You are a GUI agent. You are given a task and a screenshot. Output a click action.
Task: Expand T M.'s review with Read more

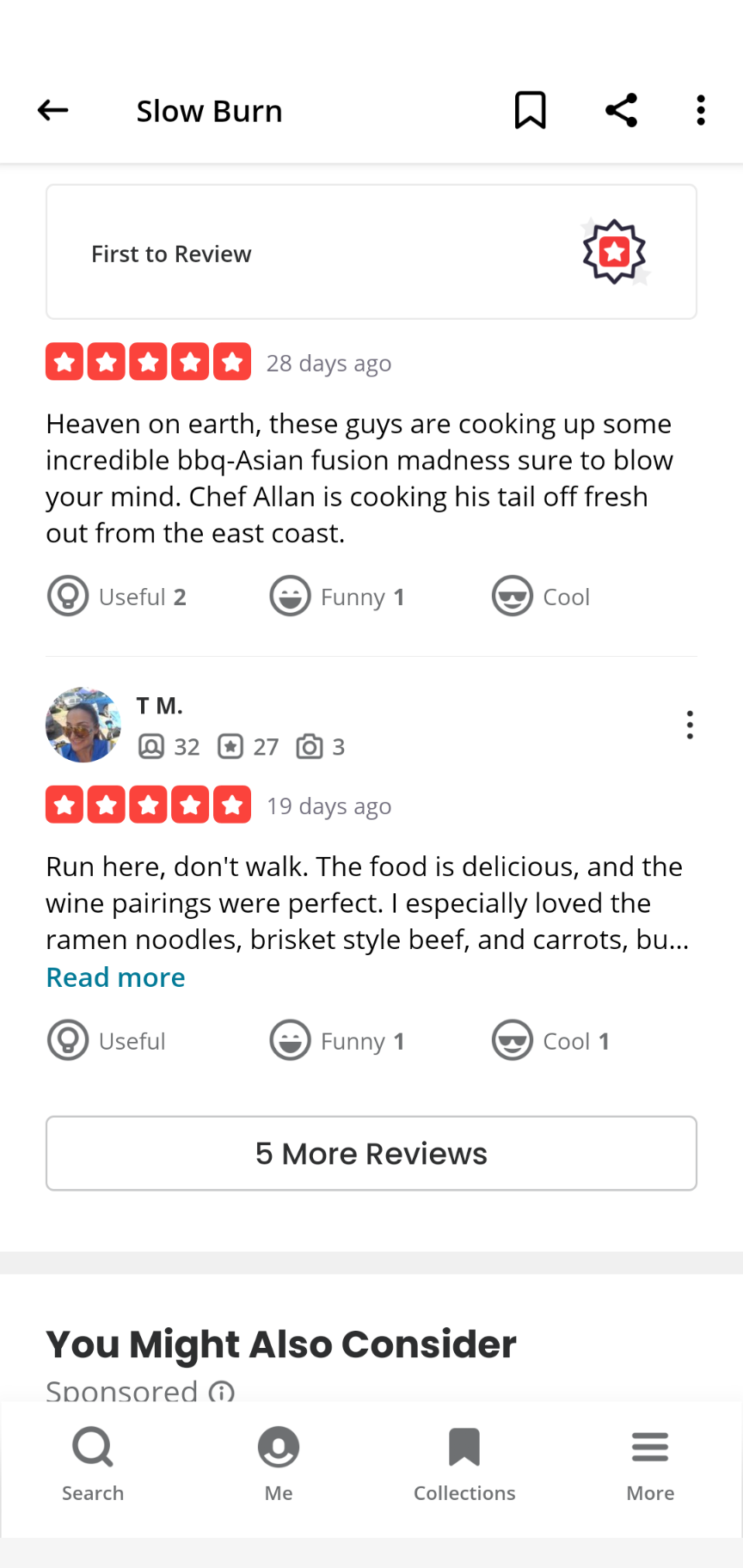click(115, 977)
